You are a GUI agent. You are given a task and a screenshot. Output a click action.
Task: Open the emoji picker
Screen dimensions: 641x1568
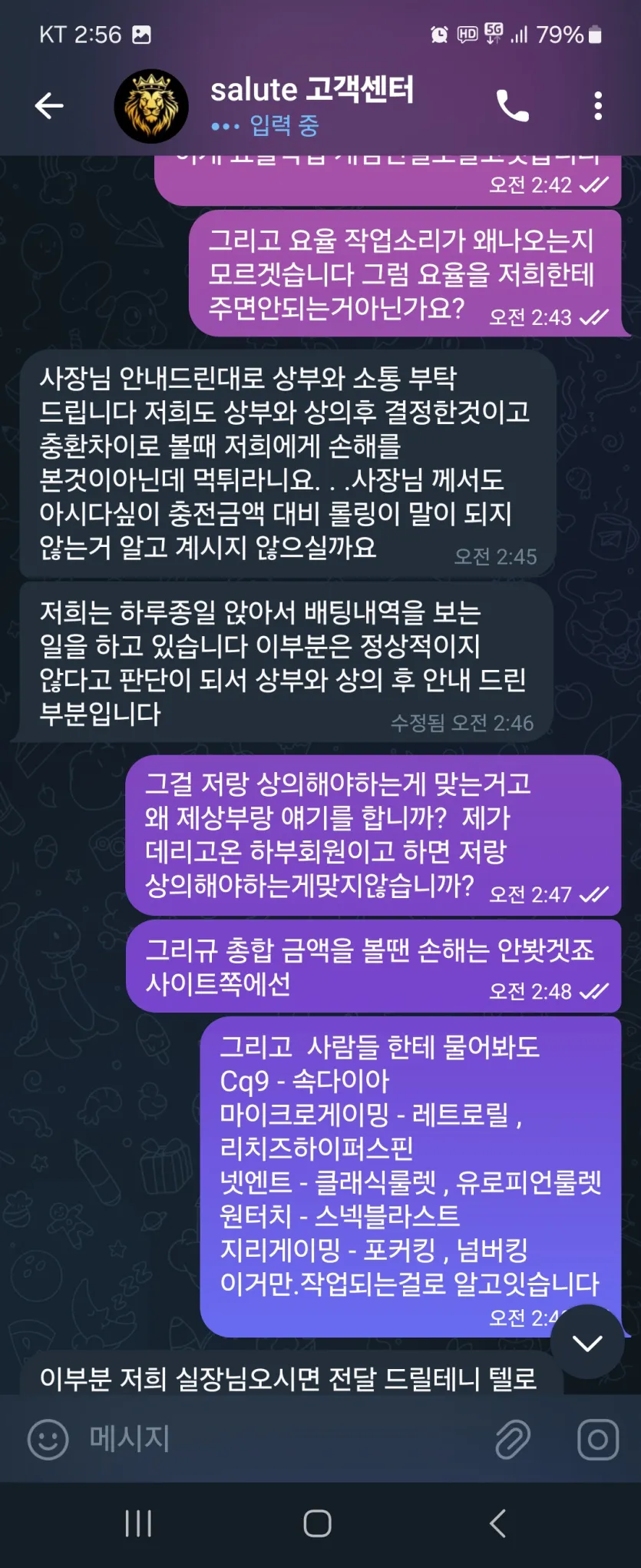[48, 1440]
